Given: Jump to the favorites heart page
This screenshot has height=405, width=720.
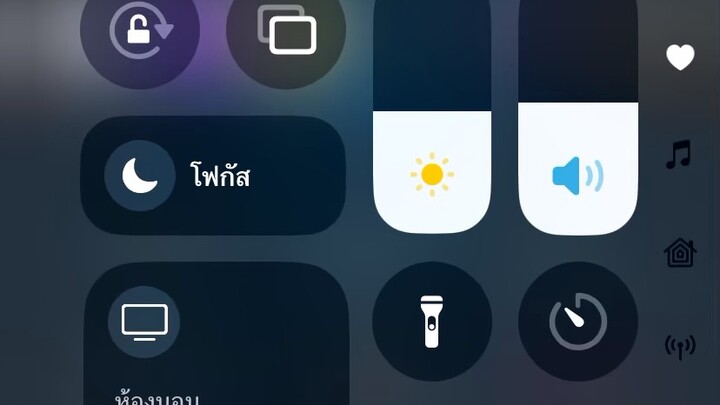Looking at the screenshot, I should [x=680, y=58].
